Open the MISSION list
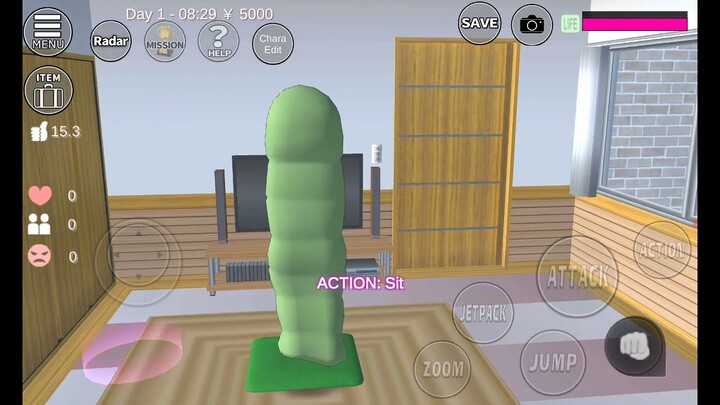This screenshot has width=720, height=405. pyautogui.click(x=165, y=42)
